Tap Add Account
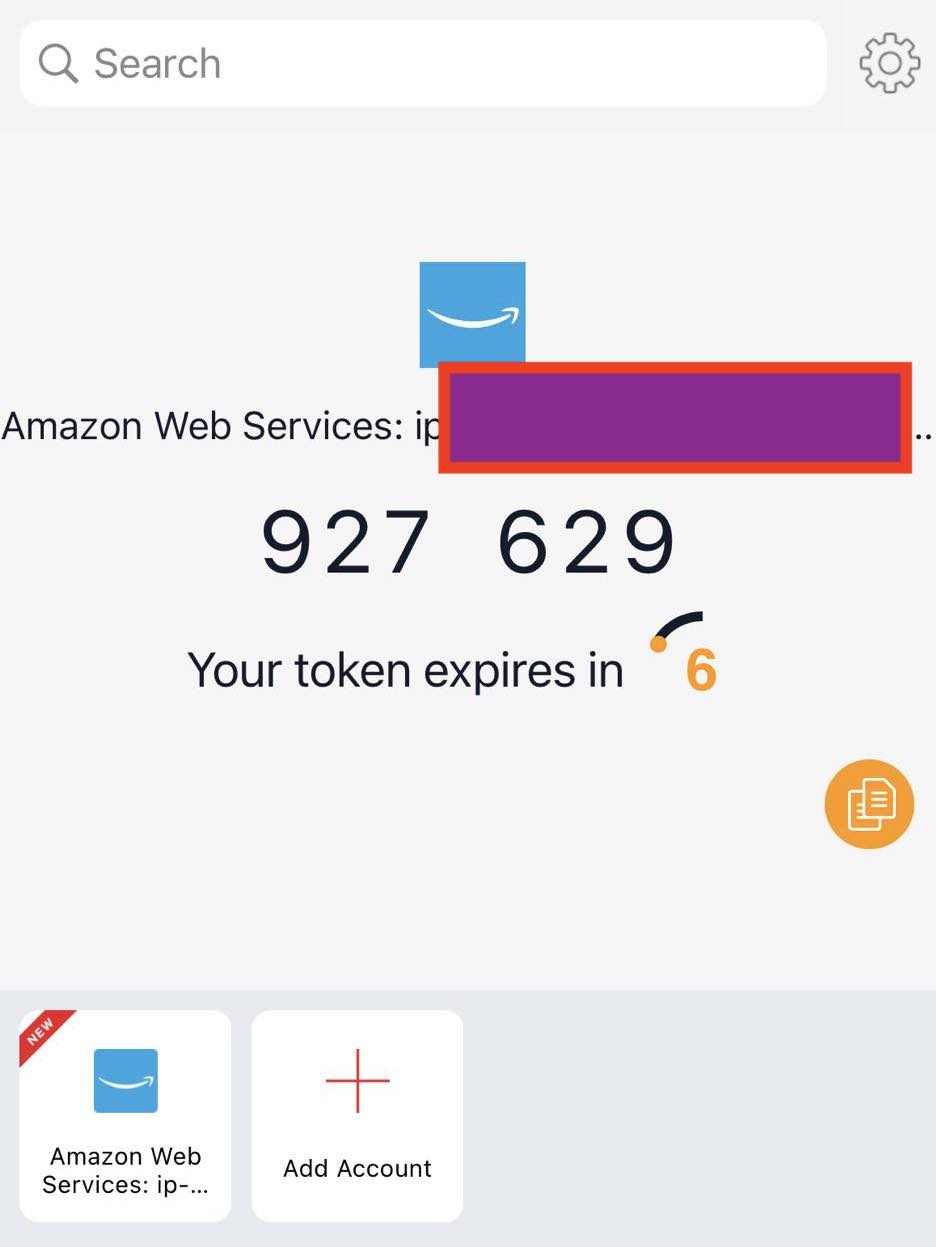This screenshot has width=936, height=1247. (357, 1115)
